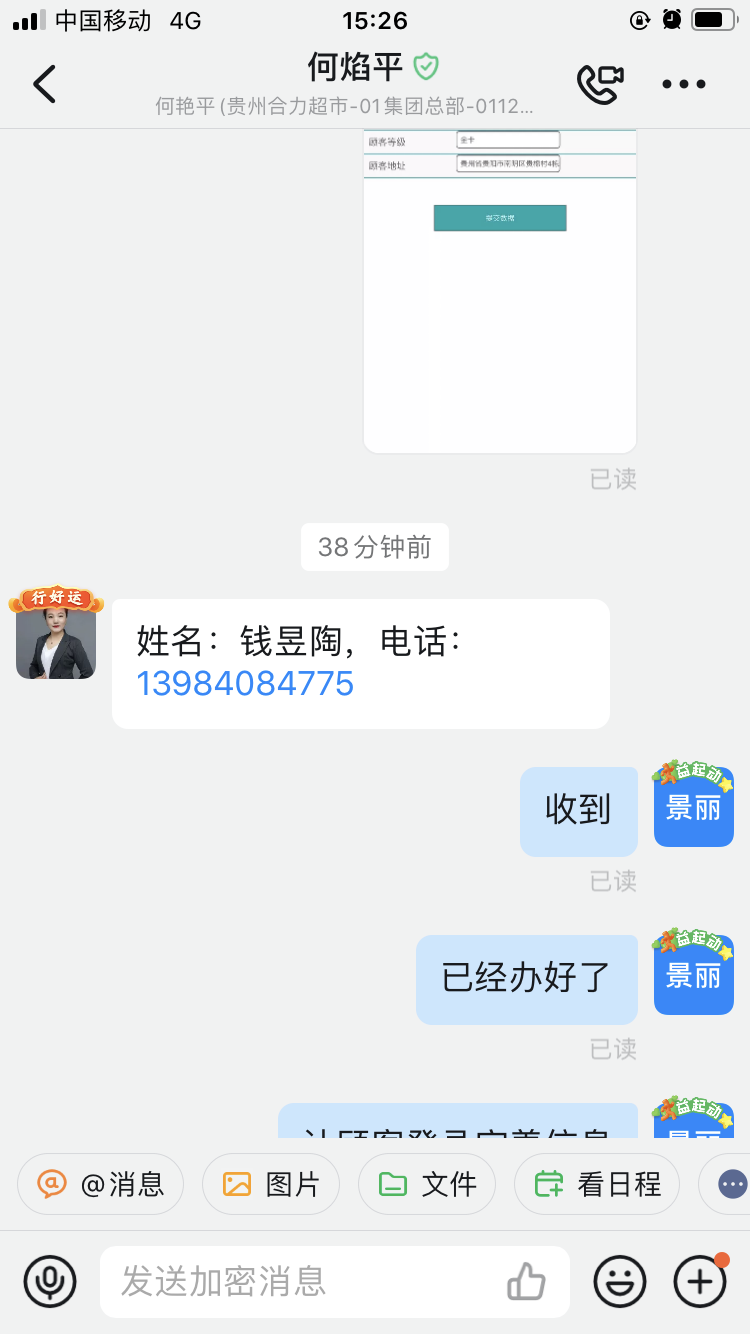Image resolution: width=750 pixels, height=1334 pixels.
Task: Focus the 发送加密消息 text field
Action: (300, 1281)
